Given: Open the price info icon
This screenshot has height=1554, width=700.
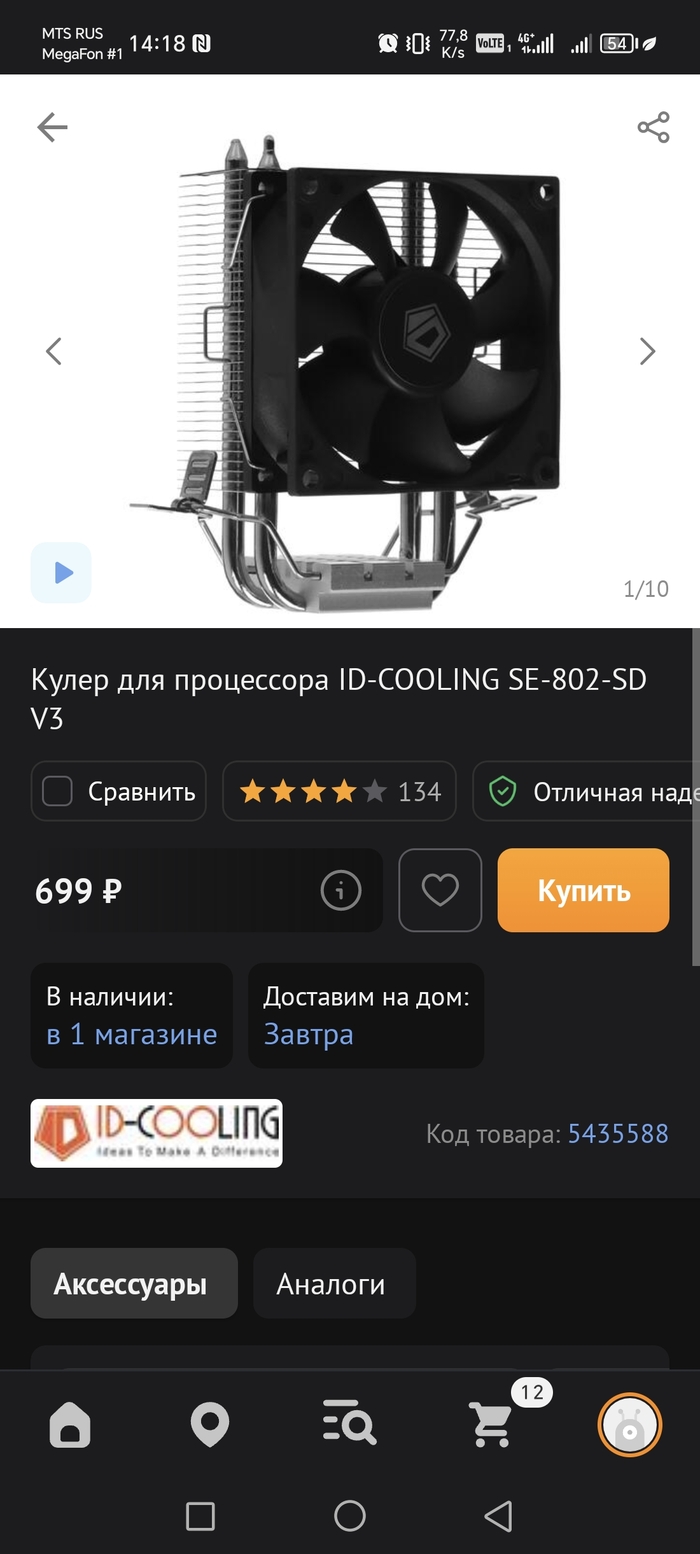Looking at the screenshot, I should (x=340, y=890).
